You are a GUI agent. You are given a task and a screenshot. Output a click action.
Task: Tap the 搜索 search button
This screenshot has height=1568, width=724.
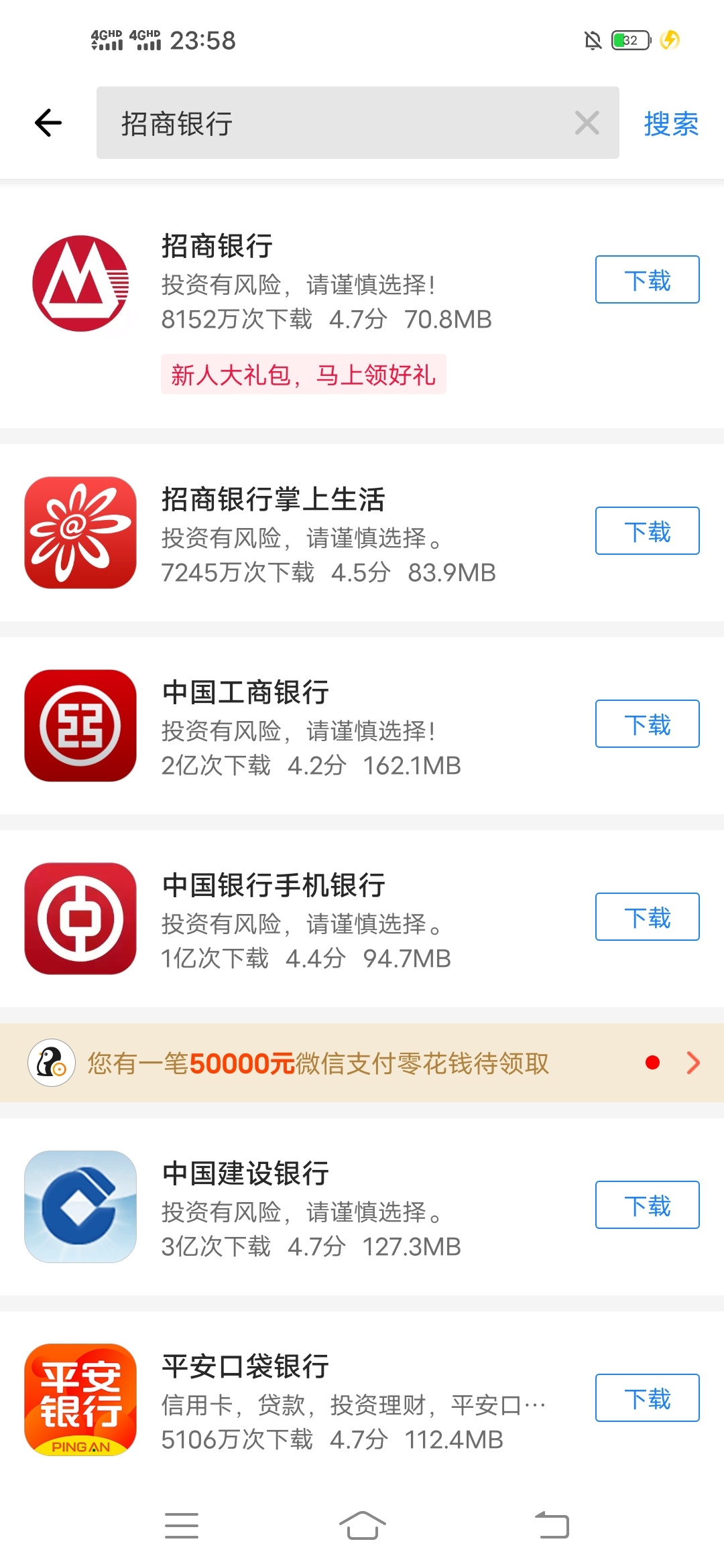tap(671, 123)
